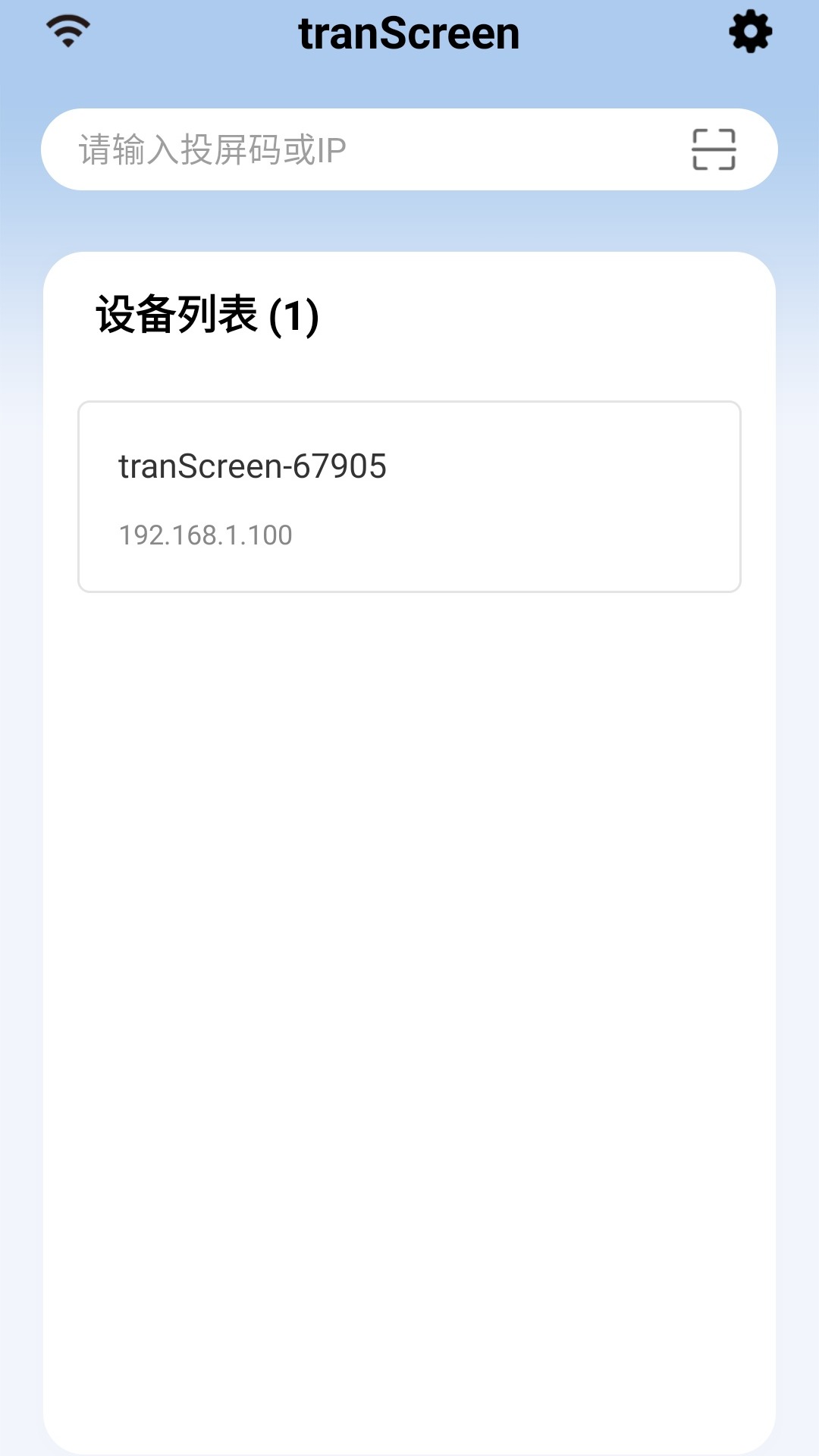Click the tranScreen title bar

pos(409,33)
